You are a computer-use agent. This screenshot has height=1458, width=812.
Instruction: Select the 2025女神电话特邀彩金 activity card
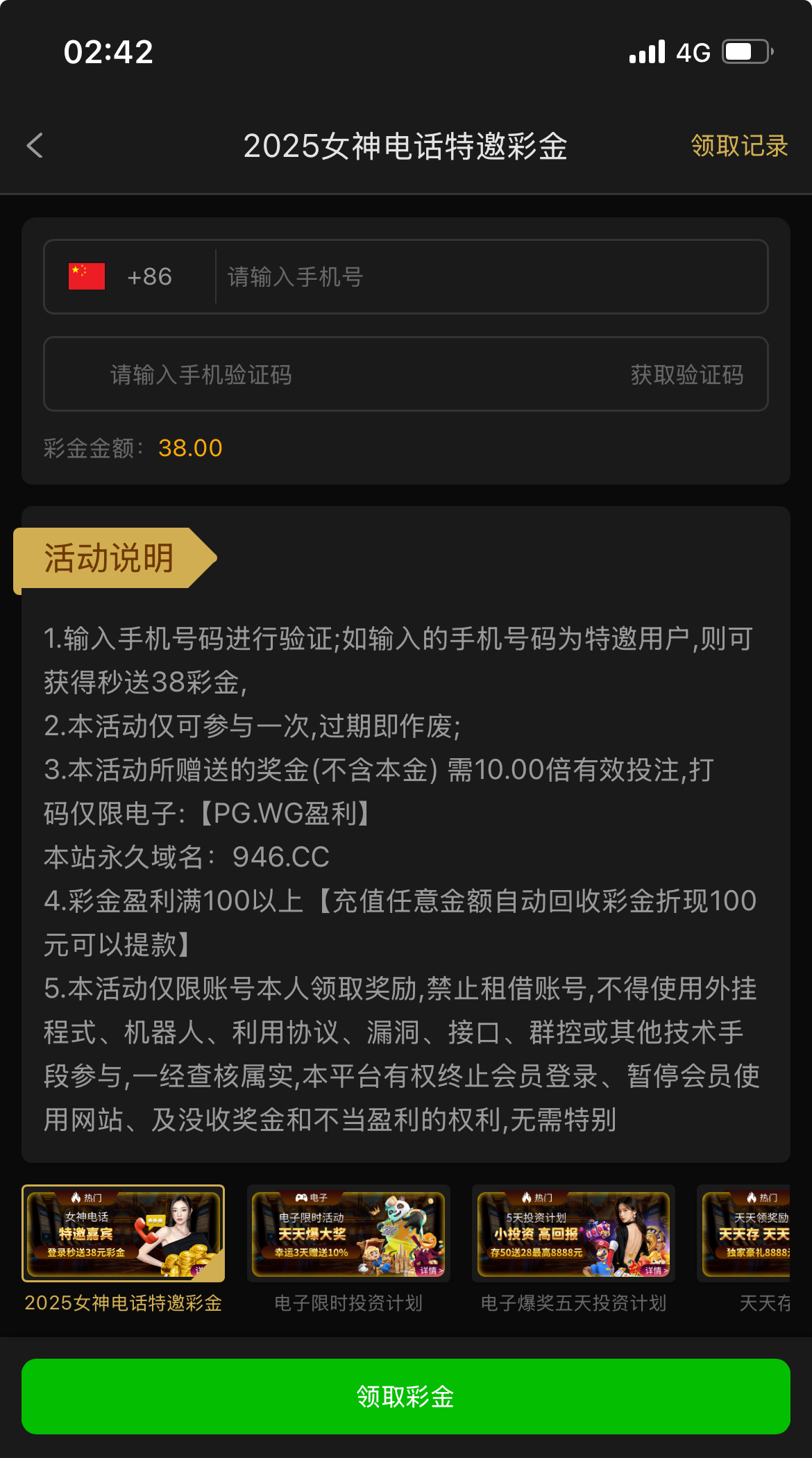[124, 1234]
